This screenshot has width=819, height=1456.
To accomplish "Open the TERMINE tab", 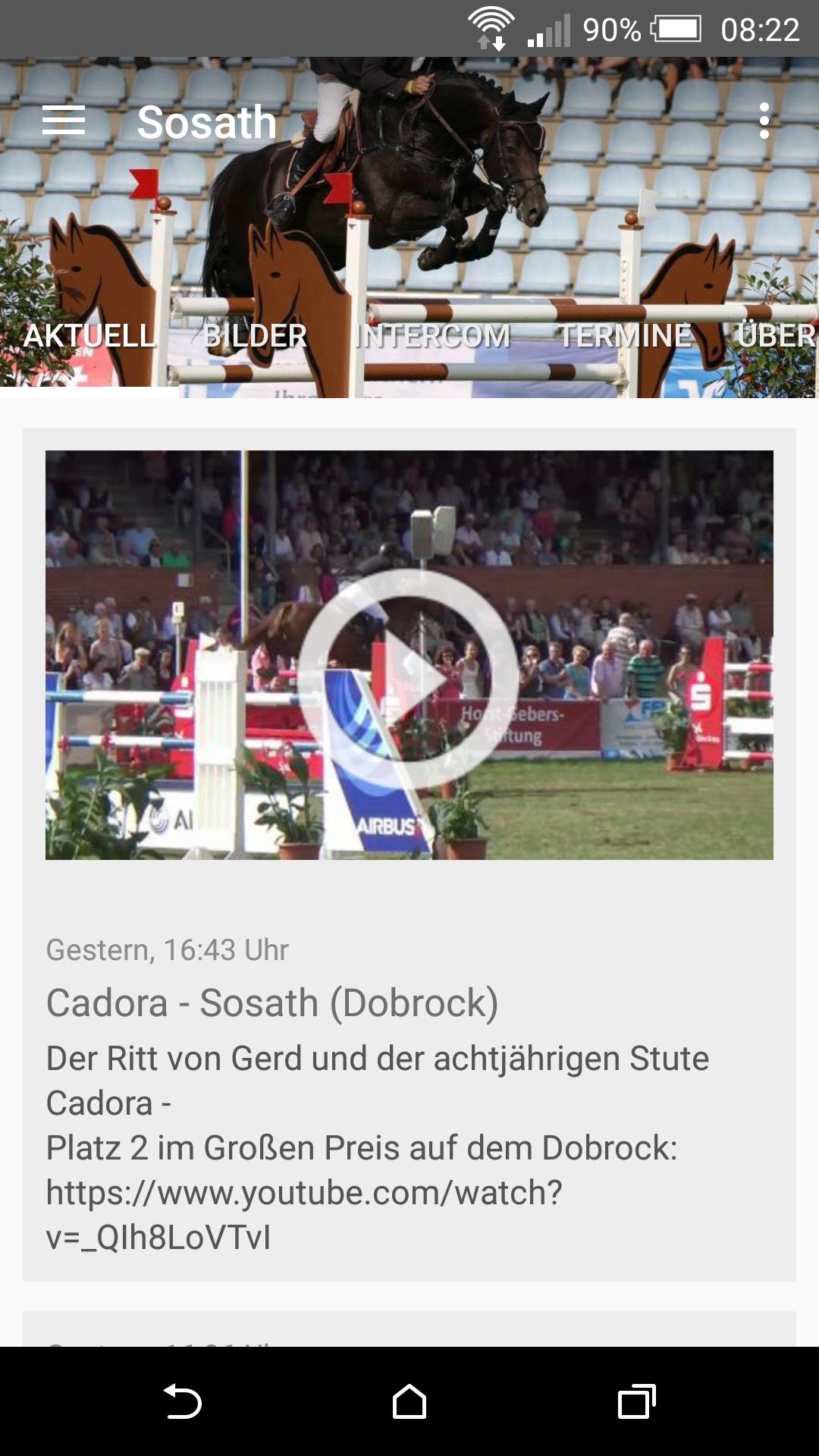I will point(626,336).
